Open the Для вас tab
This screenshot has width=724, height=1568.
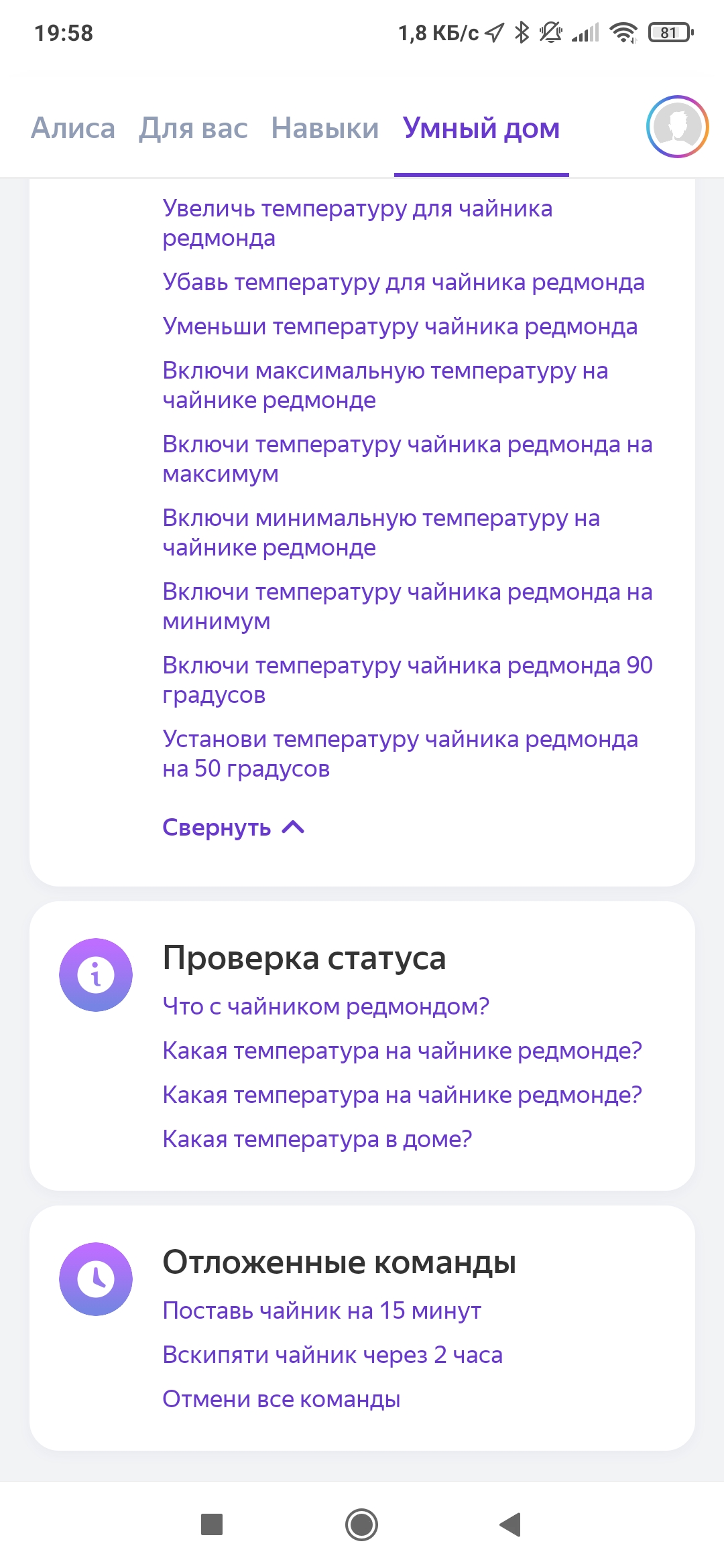click(x=193, y=128)
